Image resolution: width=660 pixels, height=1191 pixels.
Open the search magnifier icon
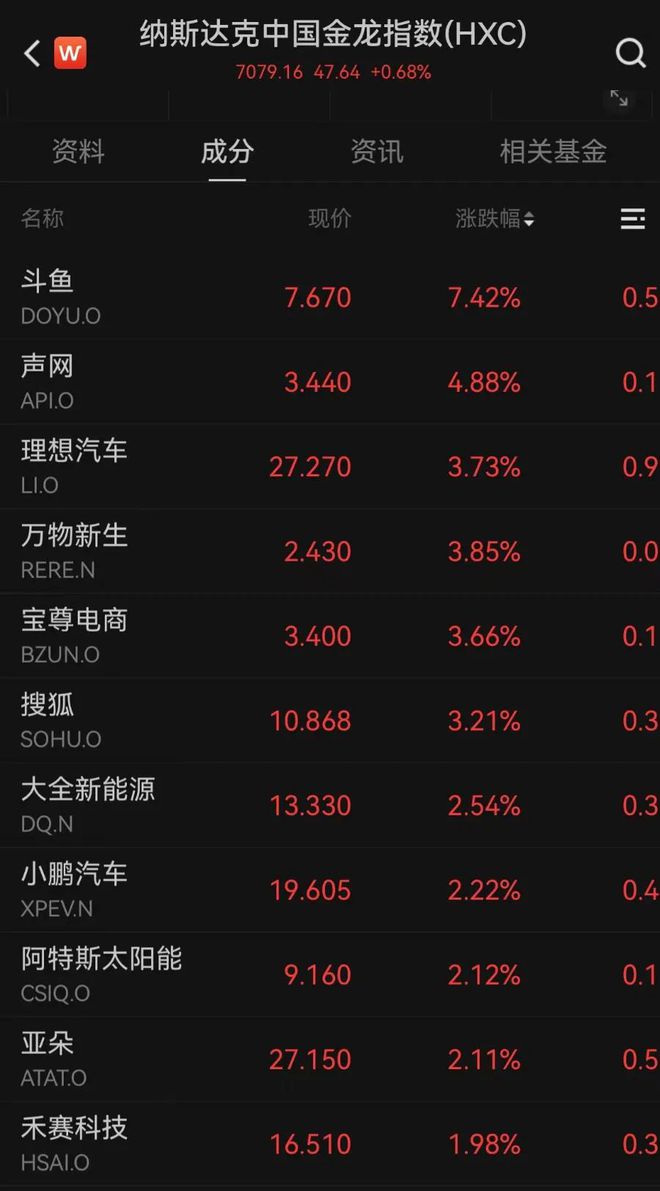coord(630,53)
